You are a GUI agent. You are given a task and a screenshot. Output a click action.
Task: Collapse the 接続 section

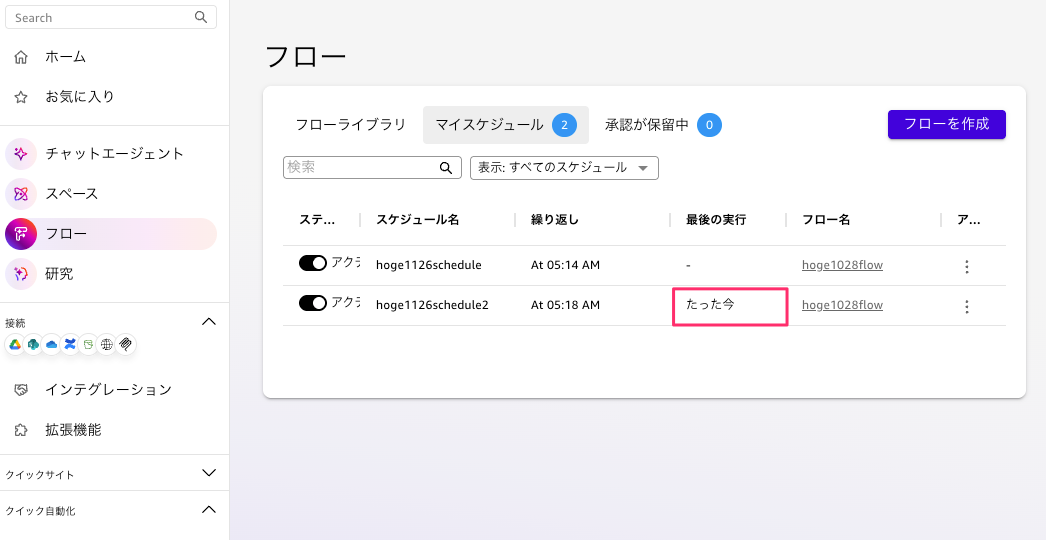point(208,322)
